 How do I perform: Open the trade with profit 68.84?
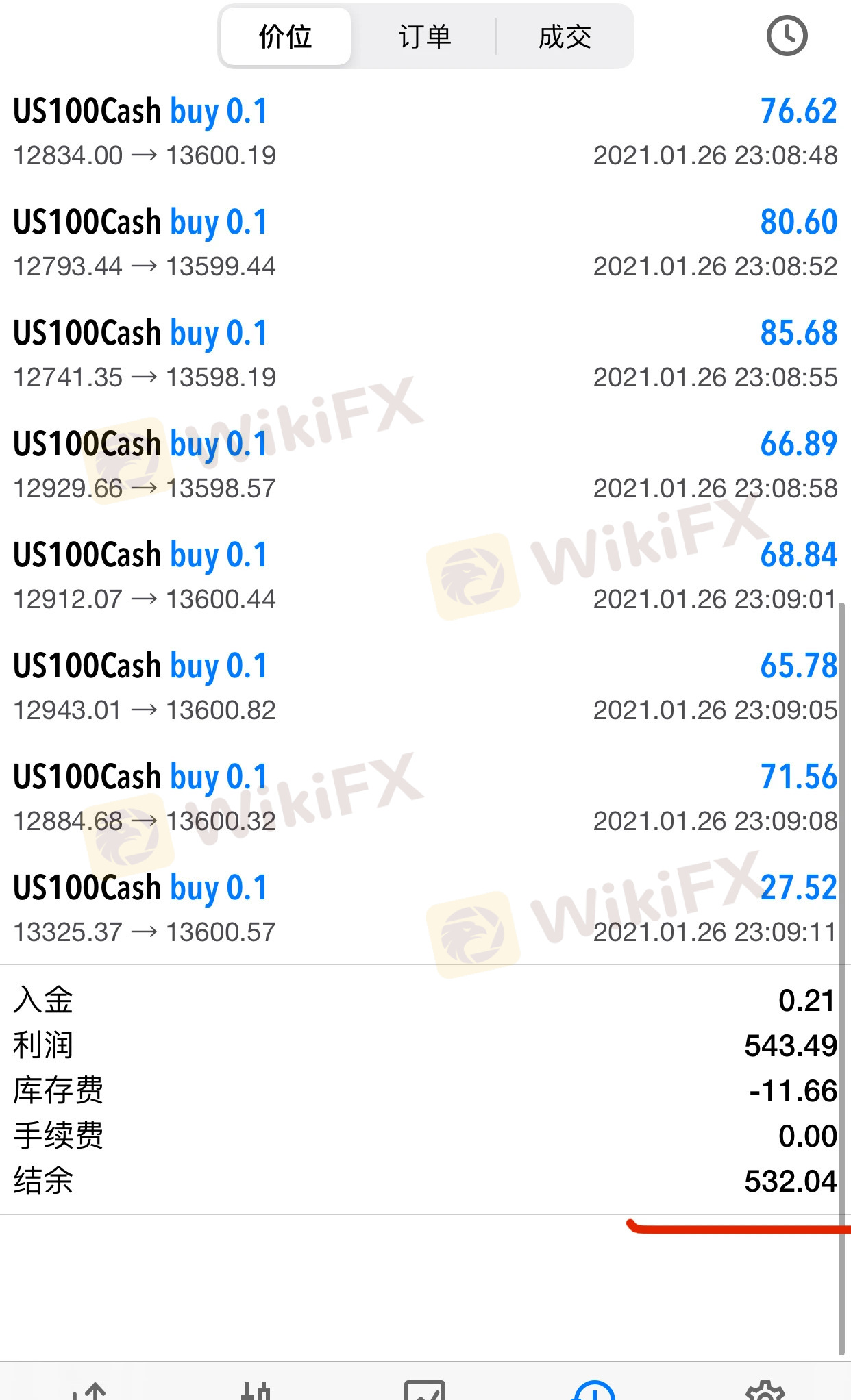(425, 576)
